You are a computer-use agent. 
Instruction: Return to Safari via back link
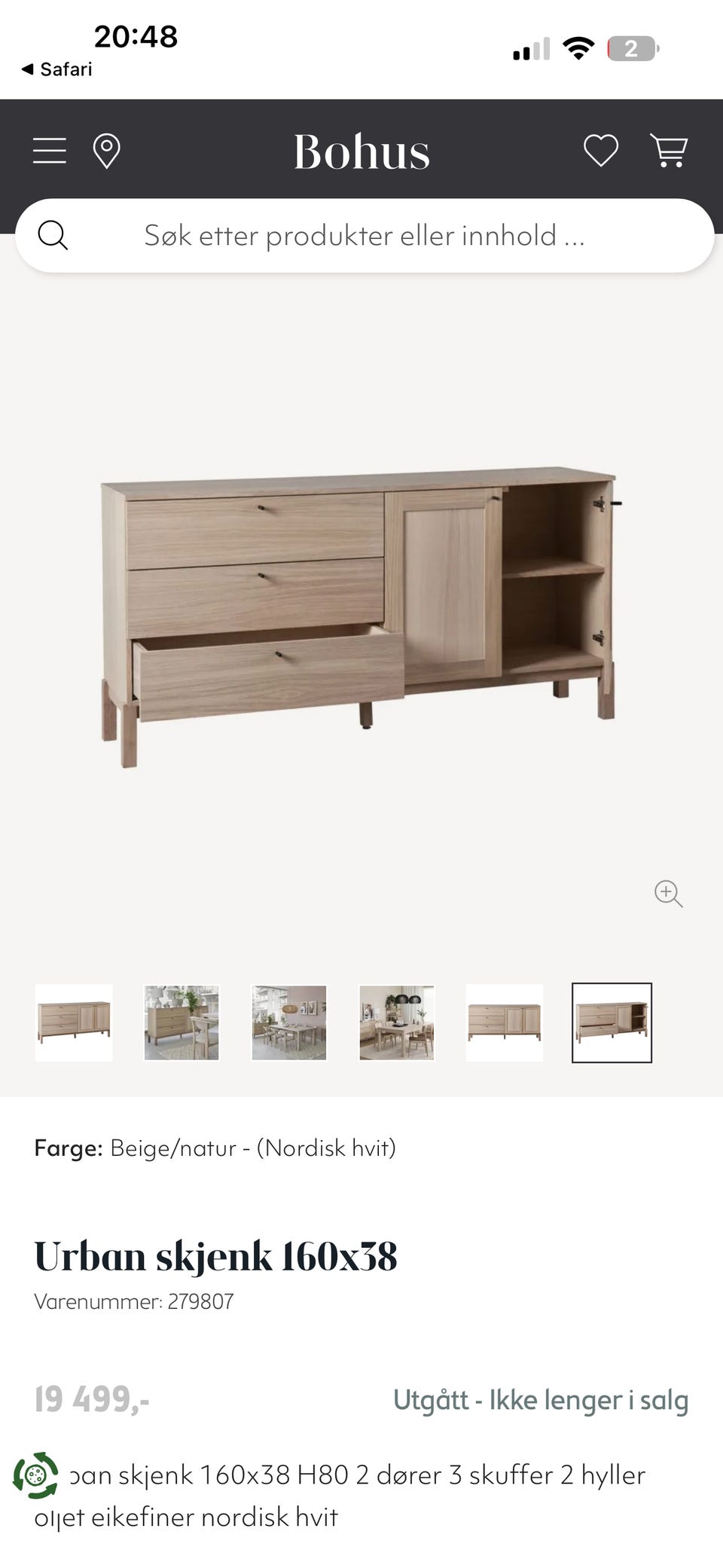click(x=56, y=69)
